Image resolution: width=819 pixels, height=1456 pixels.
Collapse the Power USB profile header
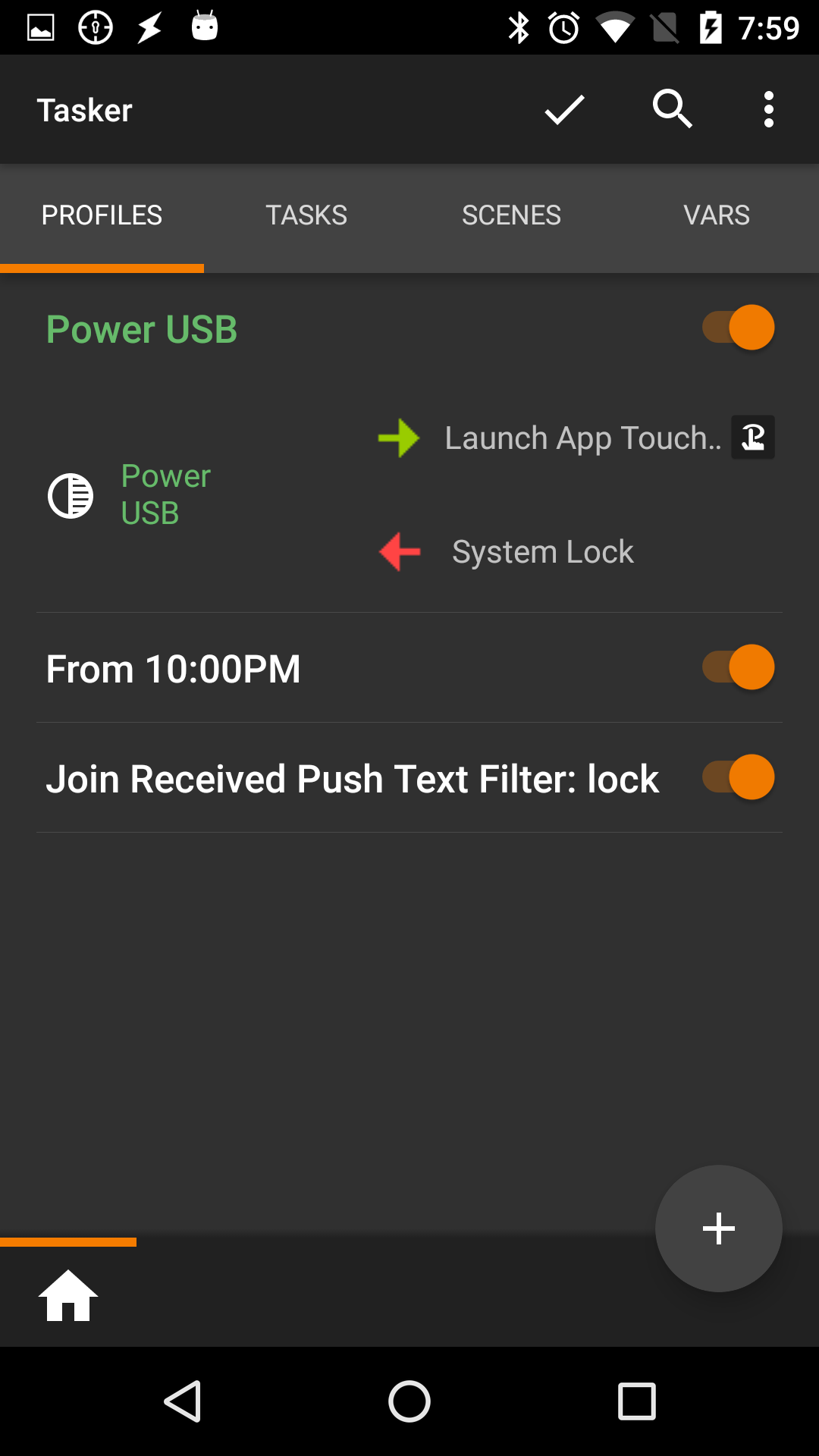click(x=142, y=329)
